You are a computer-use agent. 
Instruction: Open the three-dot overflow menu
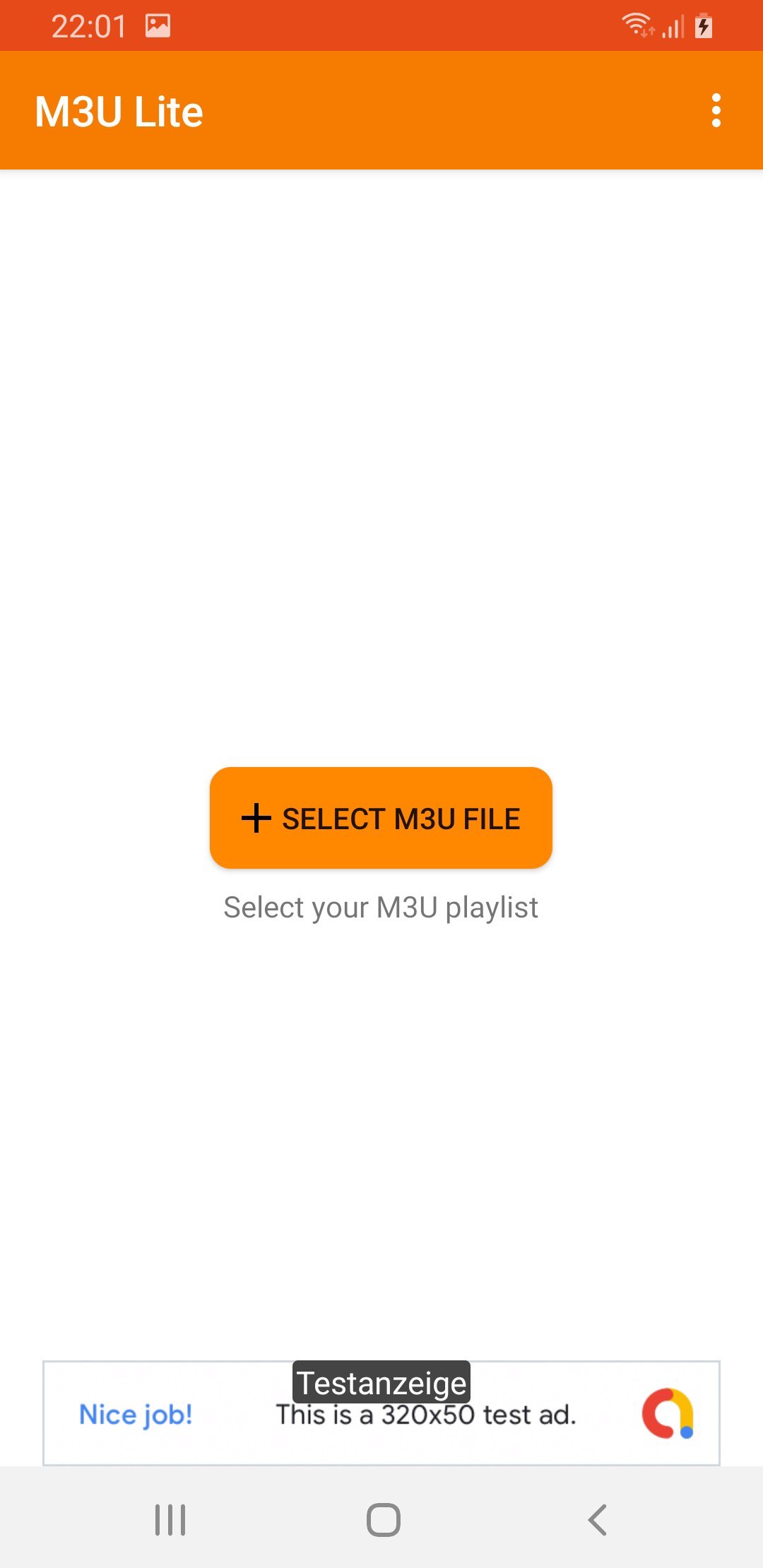[x=716, y=111]
